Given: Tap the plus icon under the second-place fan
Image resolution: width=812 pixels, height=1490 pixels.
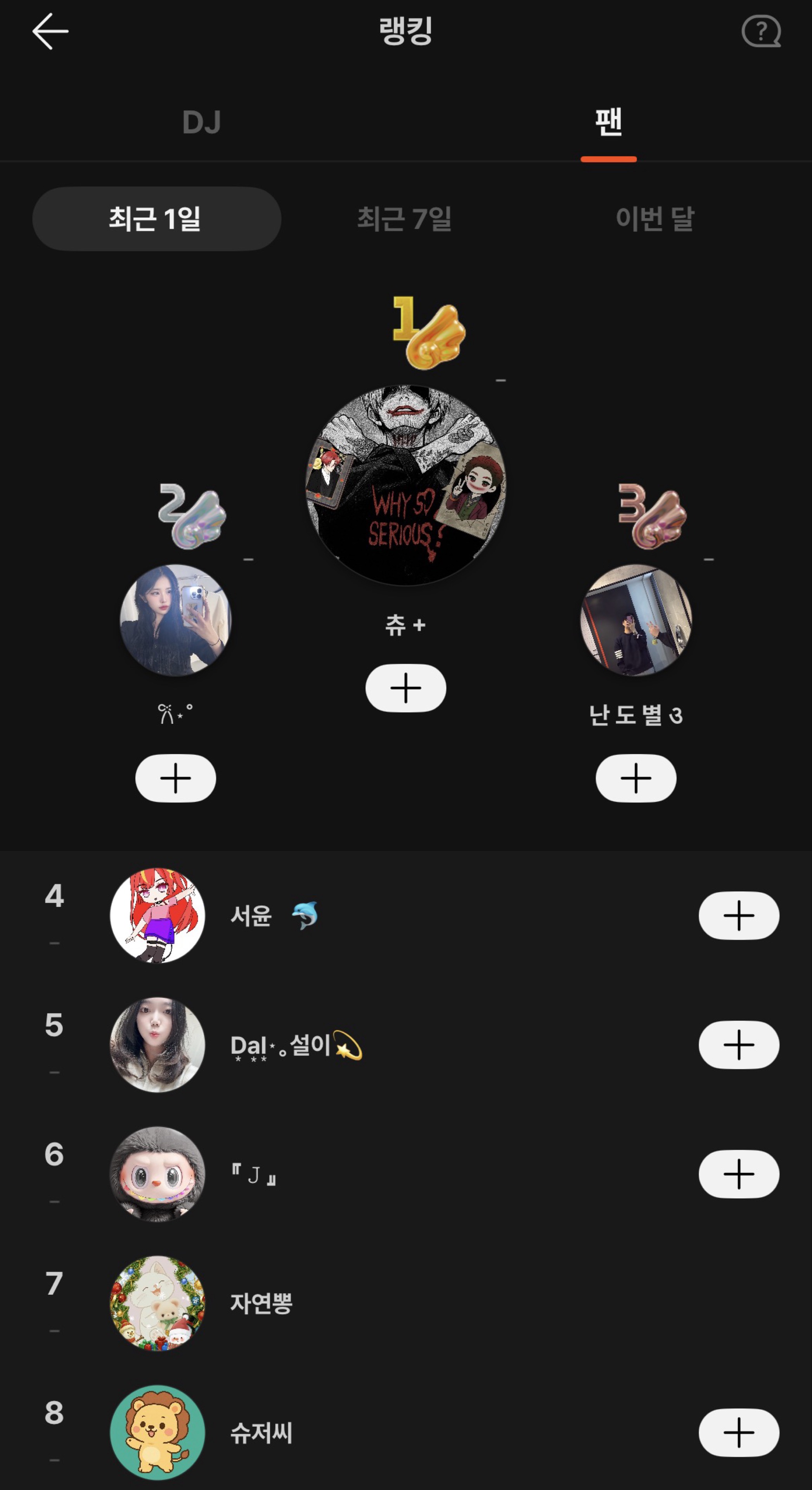Looking at the screenshot, I should 175,778.
